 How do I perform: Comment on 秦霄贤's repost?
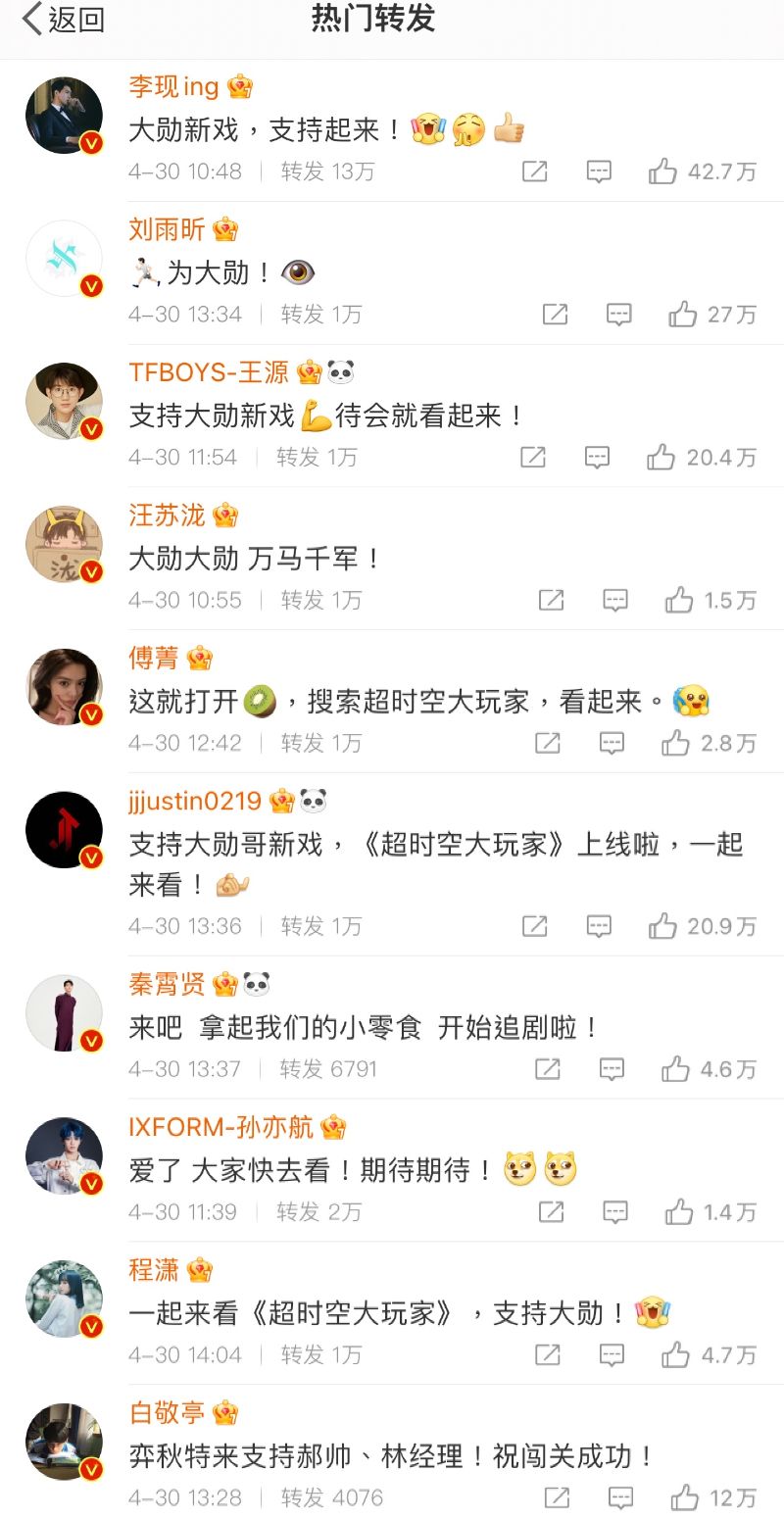(612, 1069)
